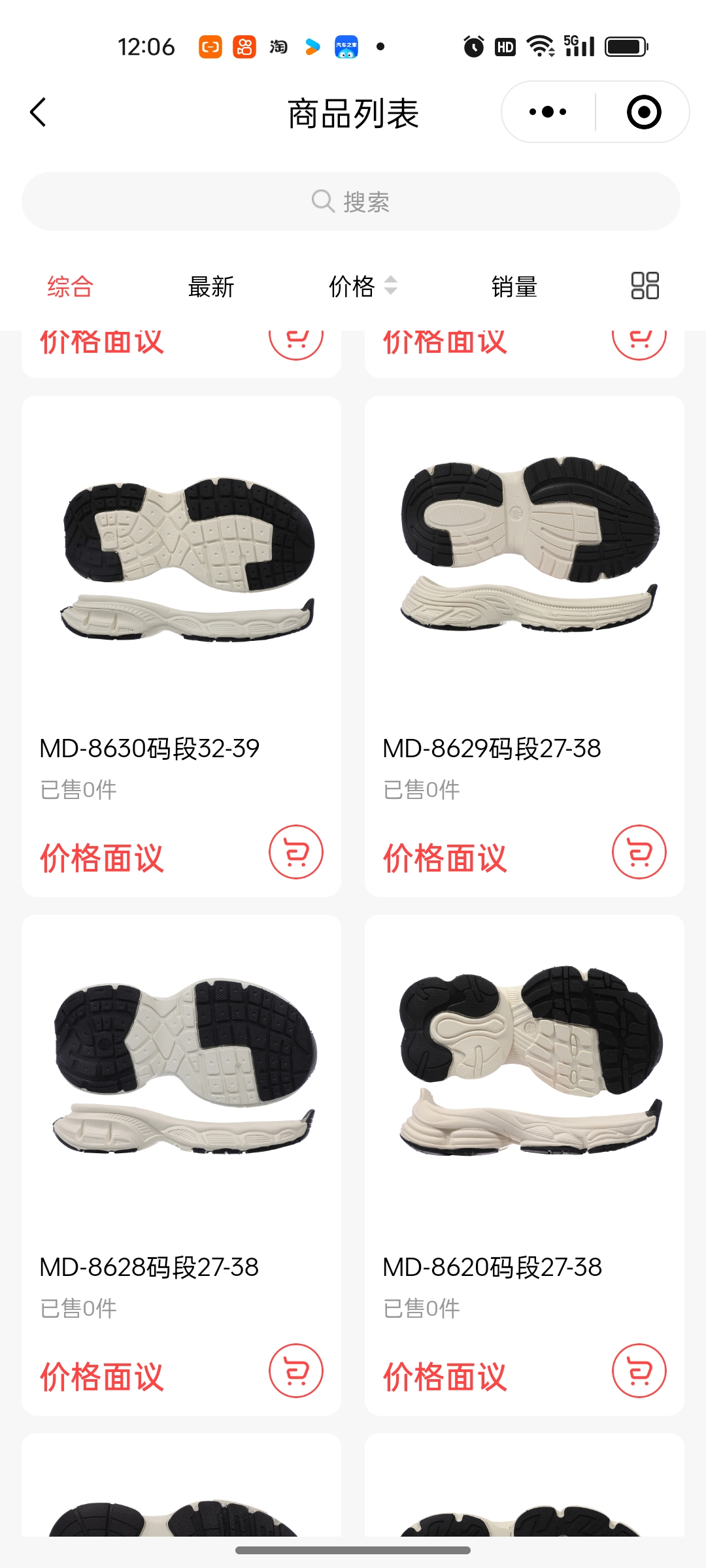Add MD-8628 to the cart
Screen dimensions: 706x1568
pos(296,1371)
